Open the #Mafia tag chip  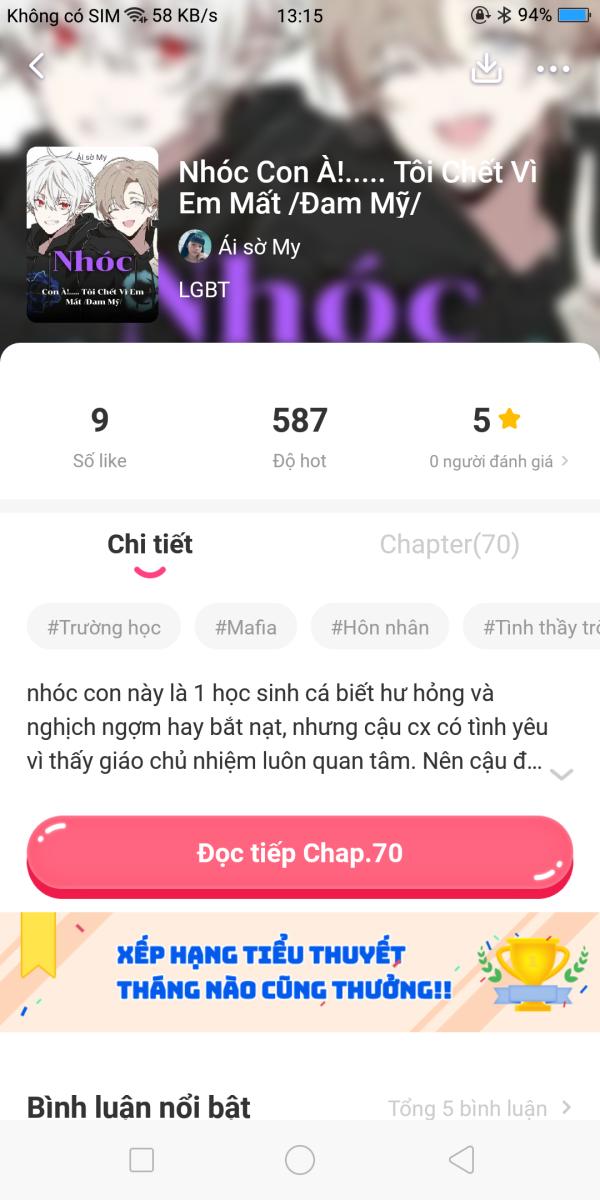click(245, 628)
